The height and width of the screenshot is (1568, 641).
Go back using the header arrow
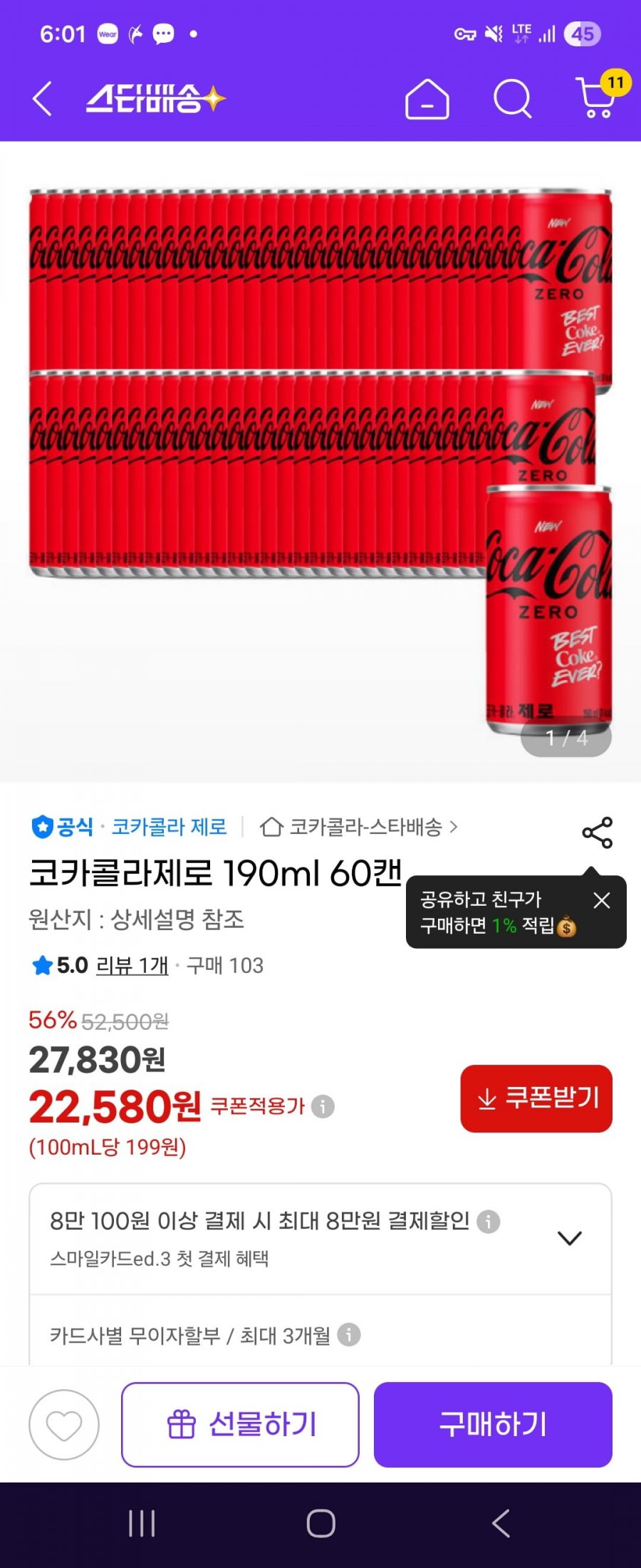(x=43, y=98)
